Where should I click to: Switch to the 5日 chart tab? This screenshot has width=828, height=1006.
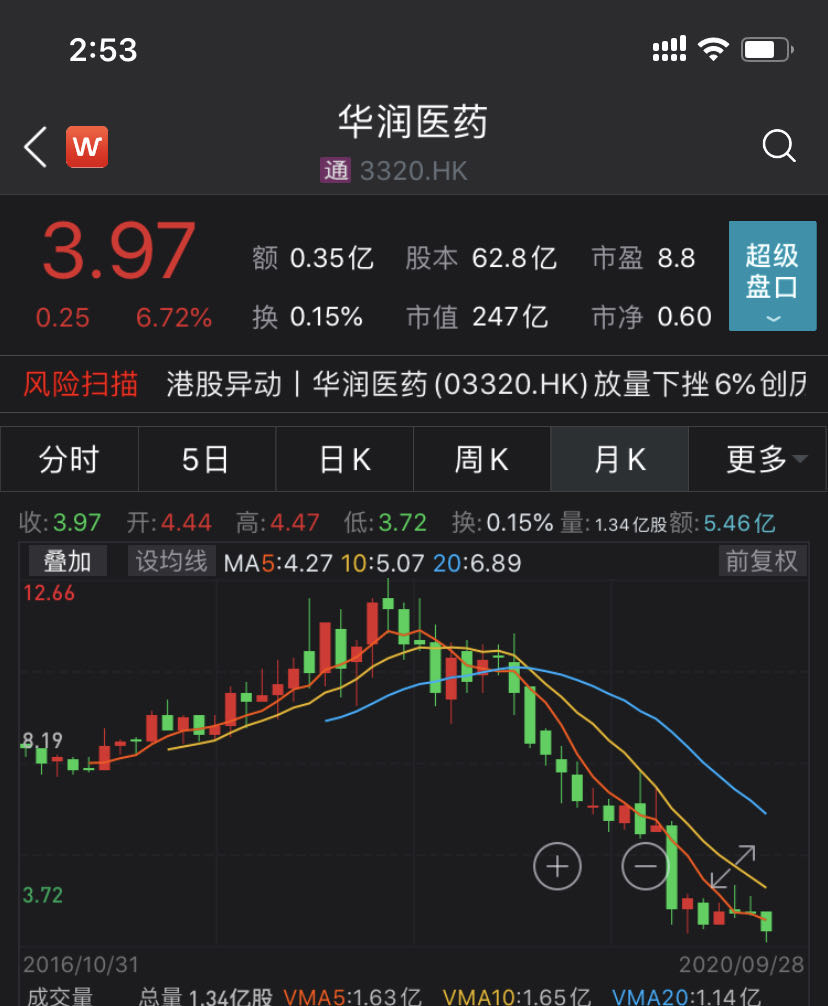point(206,459)
